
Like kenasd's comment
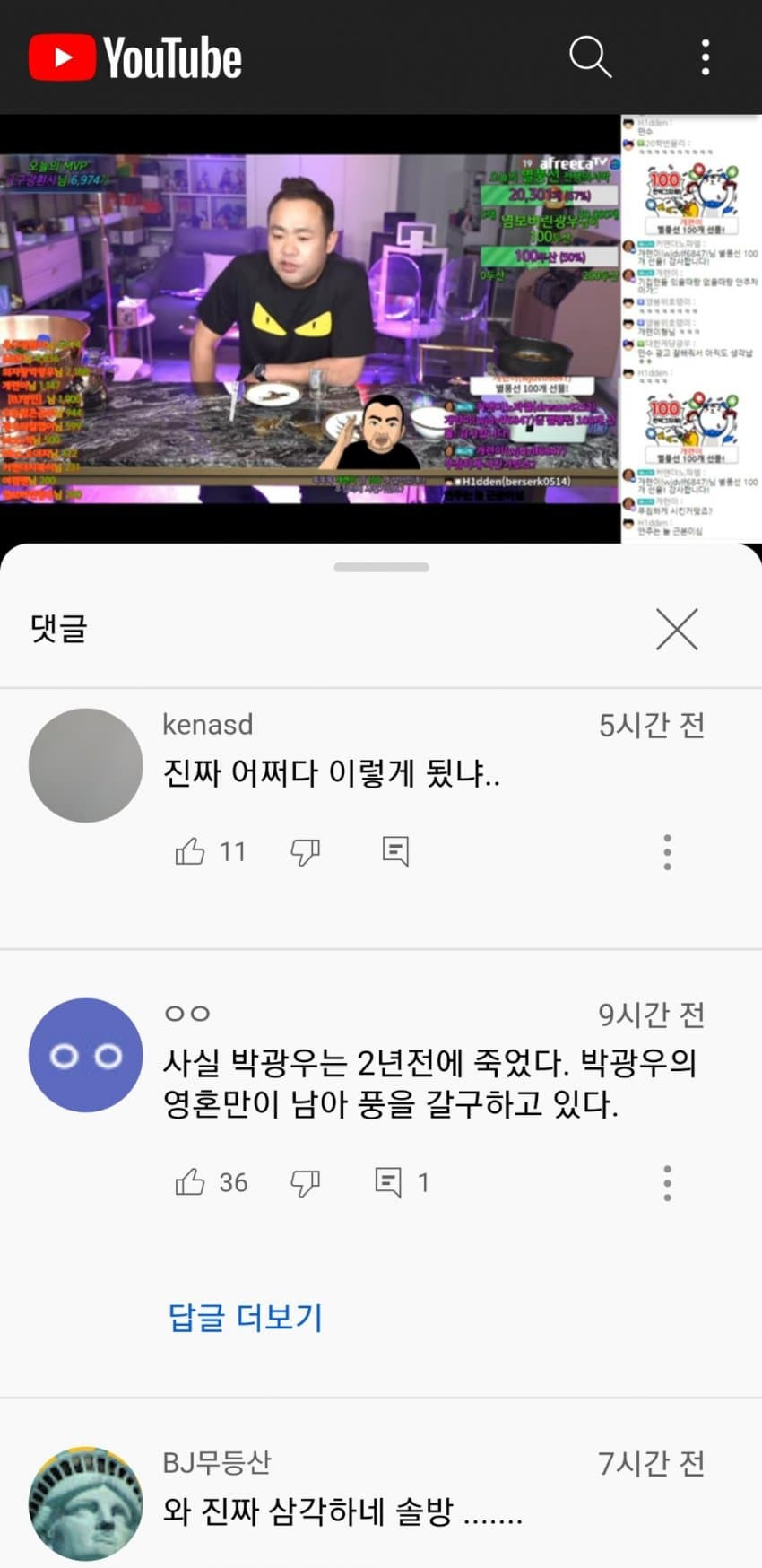tap(190, 851)
